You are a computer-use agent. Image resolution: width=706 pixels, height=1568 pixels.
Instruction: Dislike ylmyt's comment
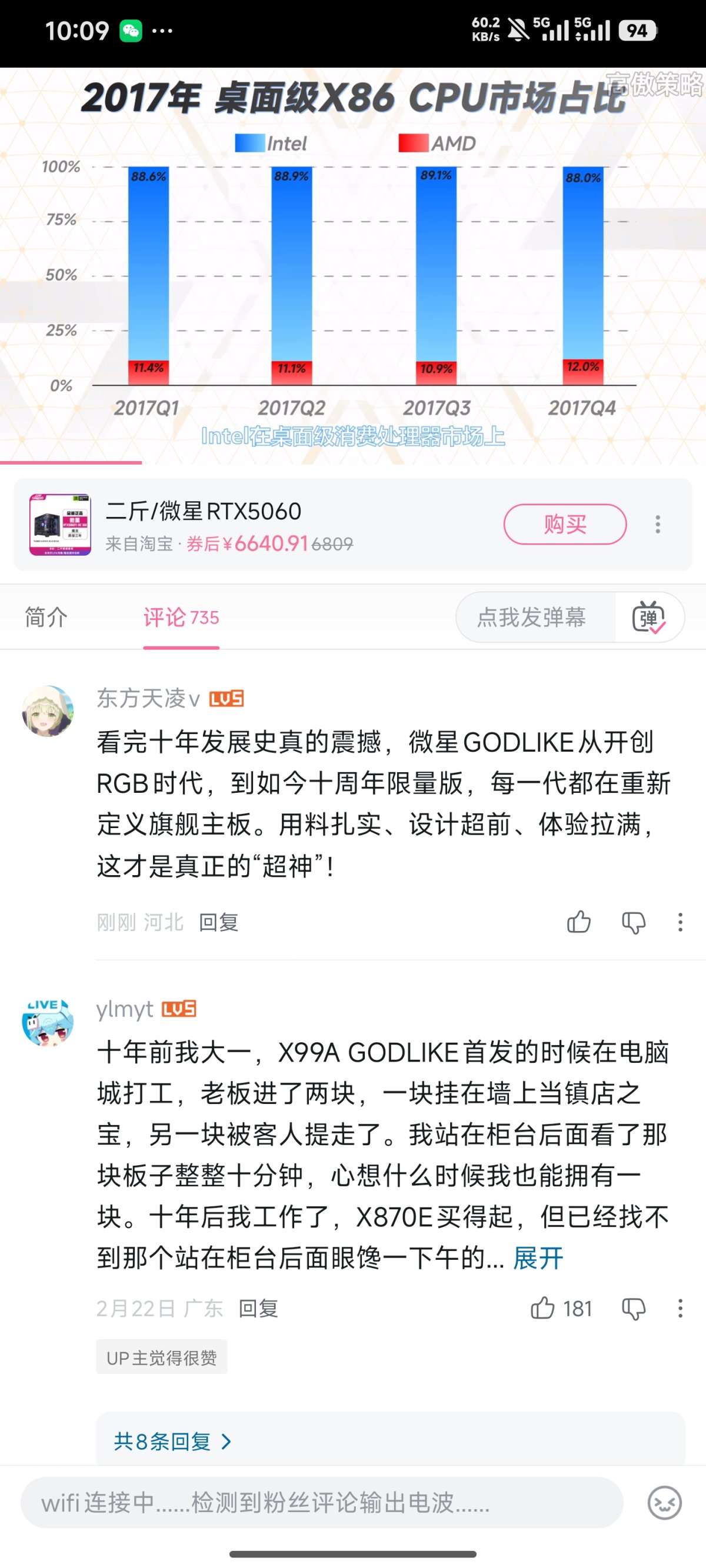click(634, 1308)
